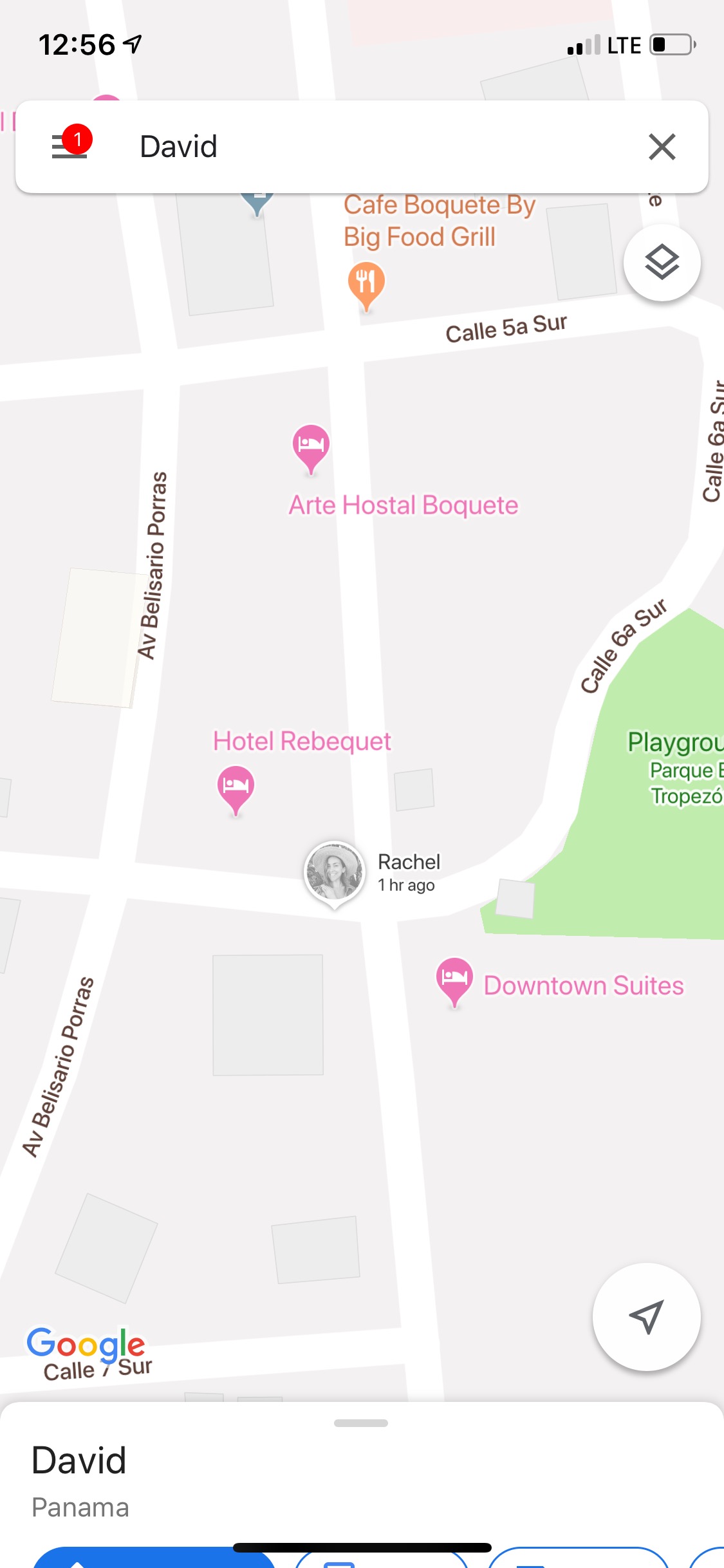Clear the David search query
The height and width of the screenshot is (1568, 724).
(662, 147)
